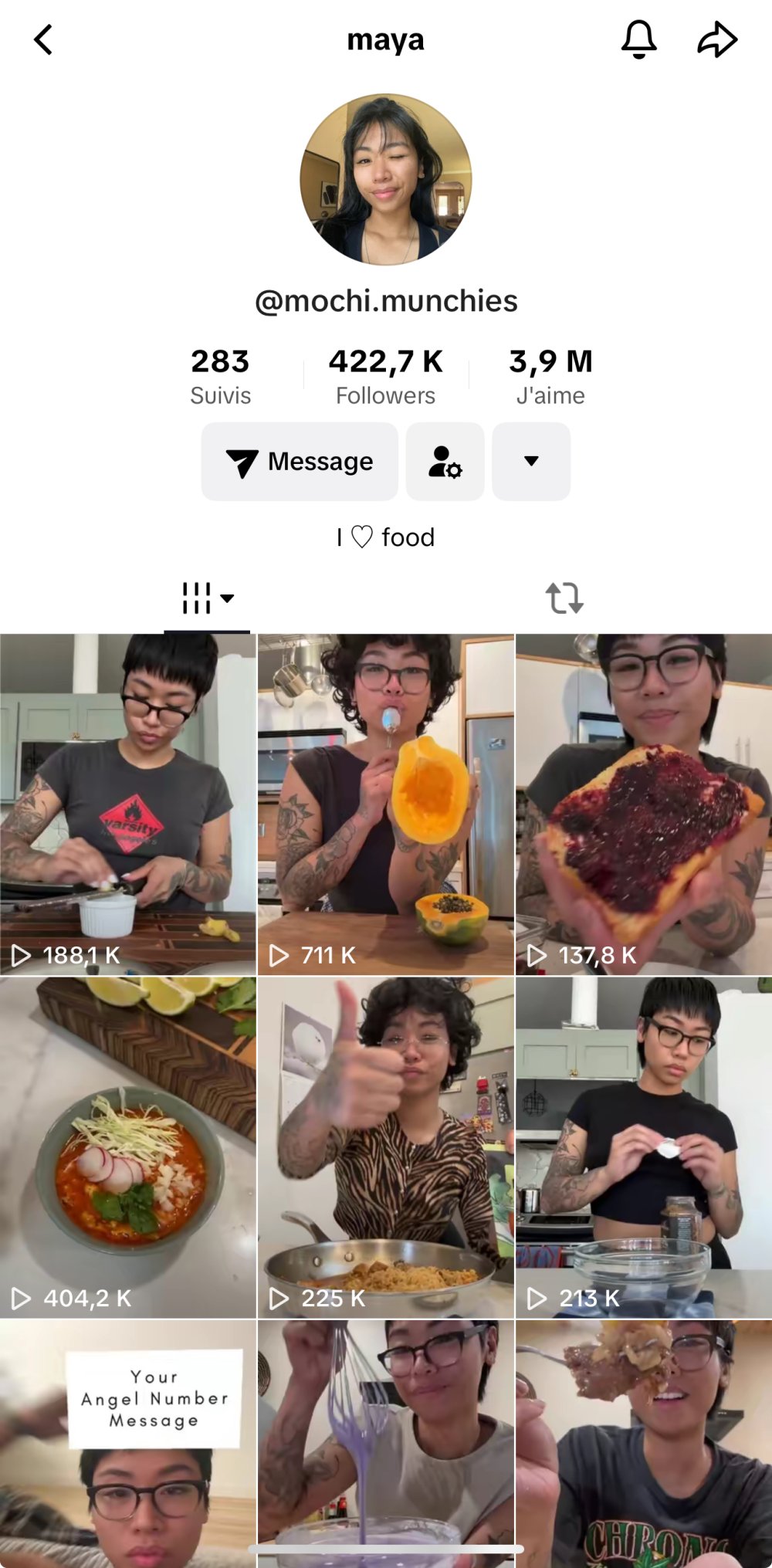Open the thumbs-up video with 225 K views
Screen dimensions: 772x1568
[385, 1147]
